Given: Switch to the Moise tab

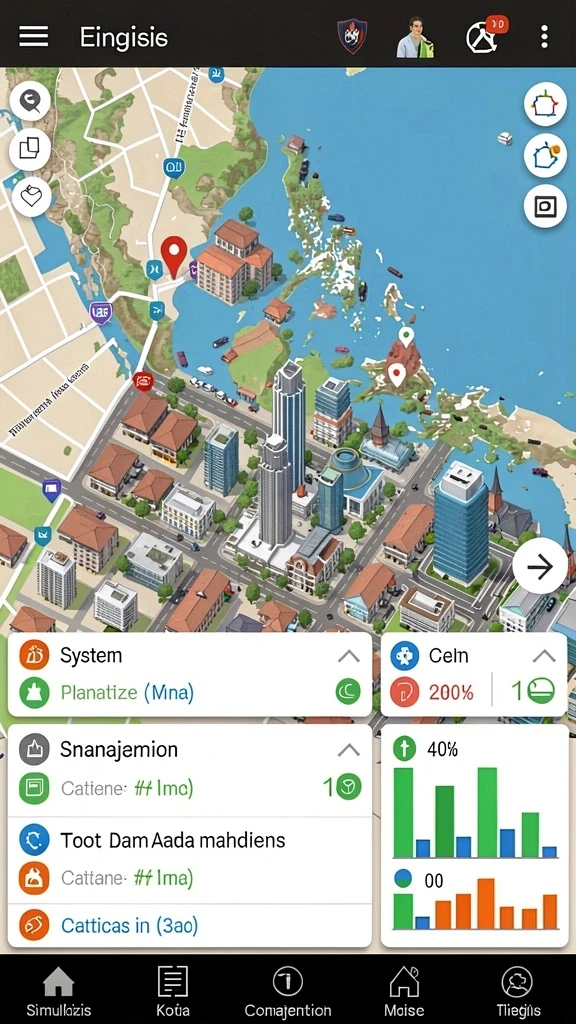Looking at the screenshot, I should 403,991.
